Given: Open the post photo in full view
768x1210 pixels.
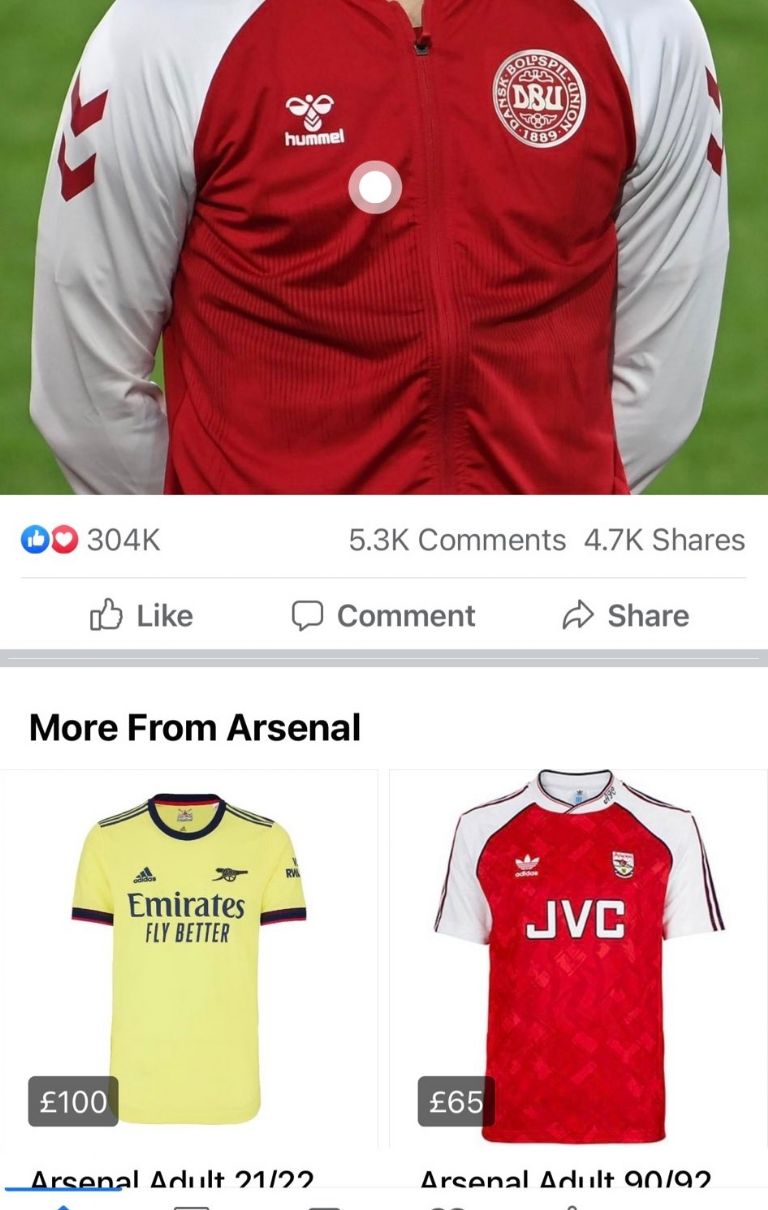Looking at the screenshot, I should coord(384,250).
